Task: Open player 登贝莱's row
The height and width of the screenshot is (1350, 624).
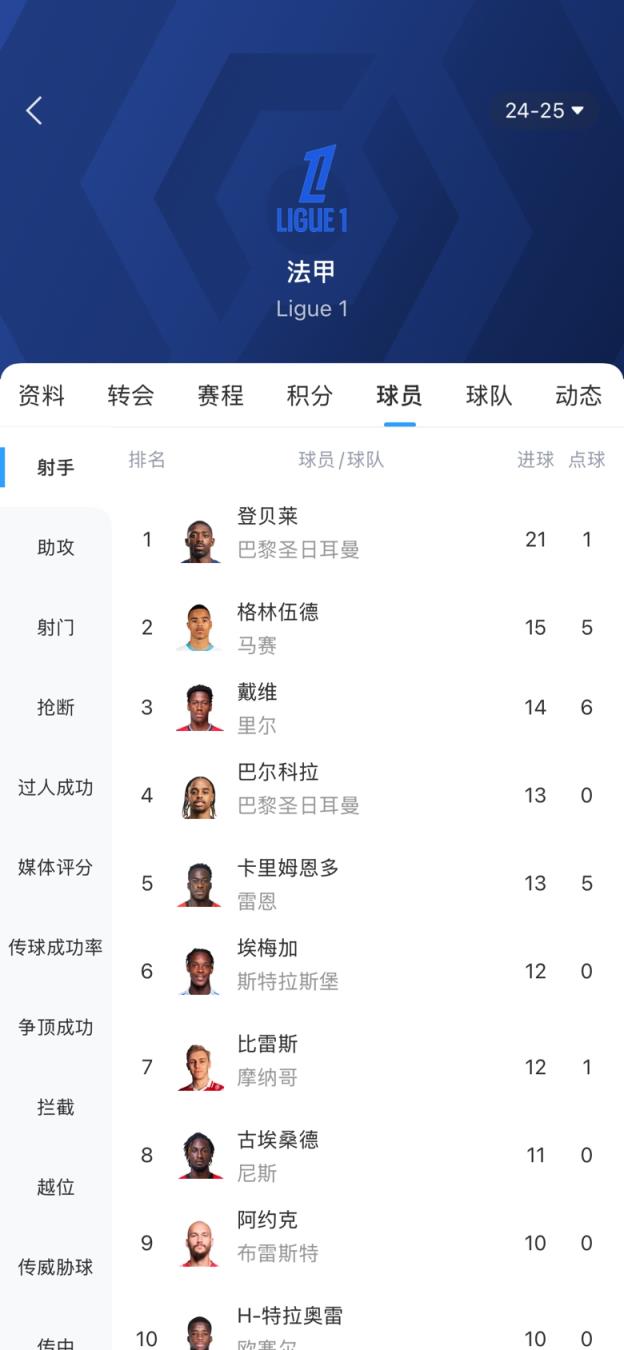Action: coord(368,539)
